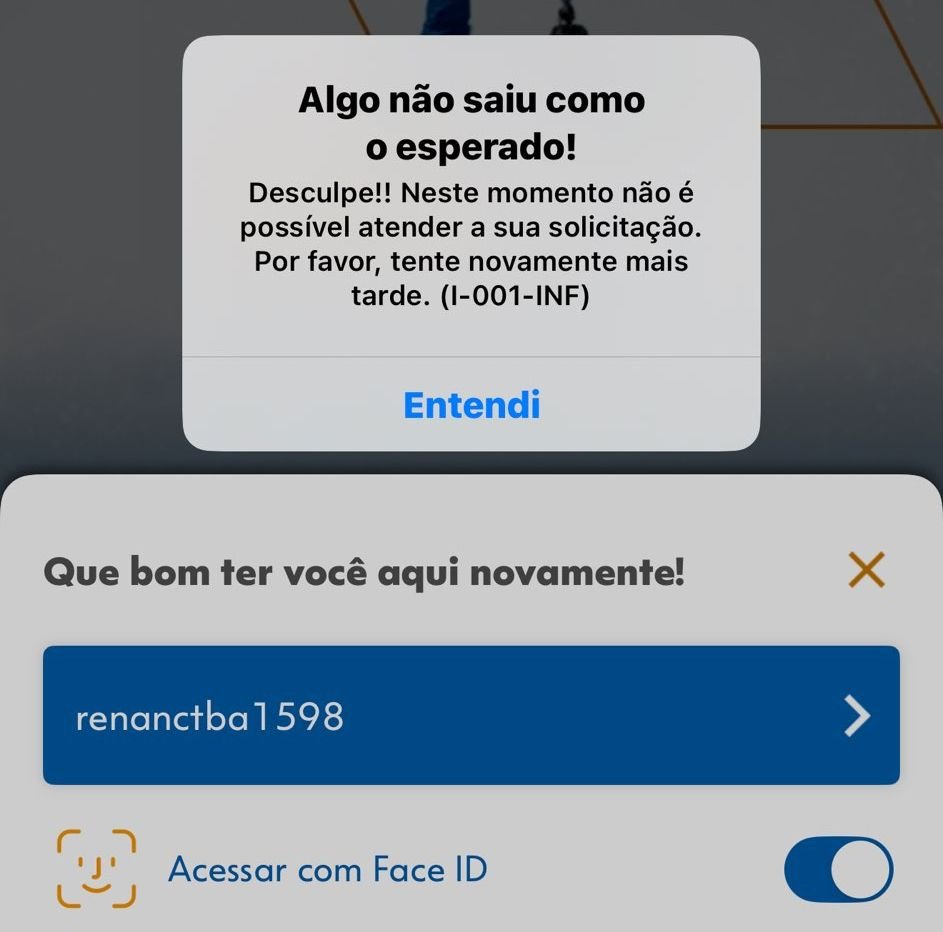Dismiss the error dialog with Entendi

(x=471, y=405)
